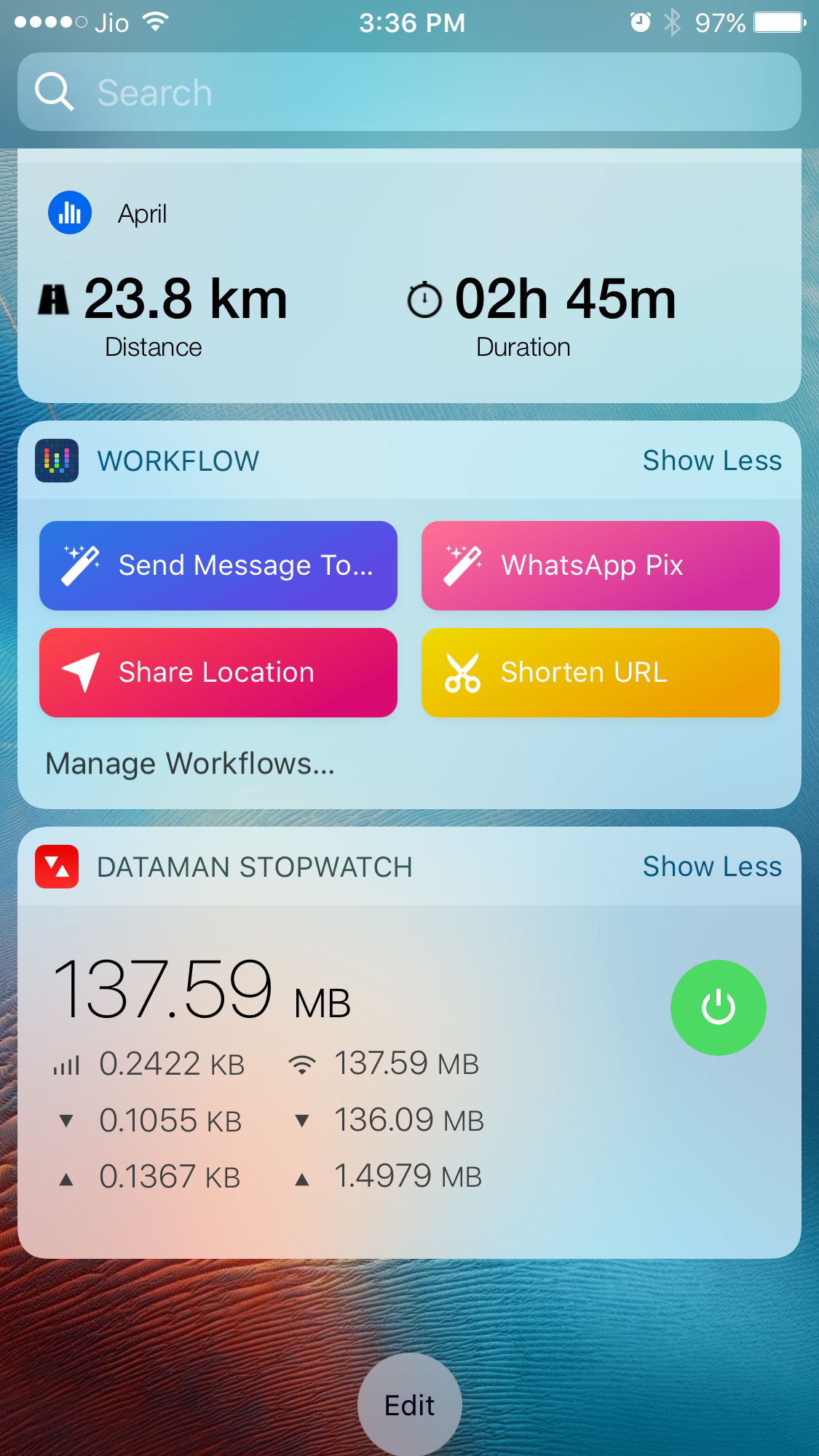The width and height of the screenshot is (819, 1456).
Task: Launch the Shorten URL workflow
Action: pos(600,672)
